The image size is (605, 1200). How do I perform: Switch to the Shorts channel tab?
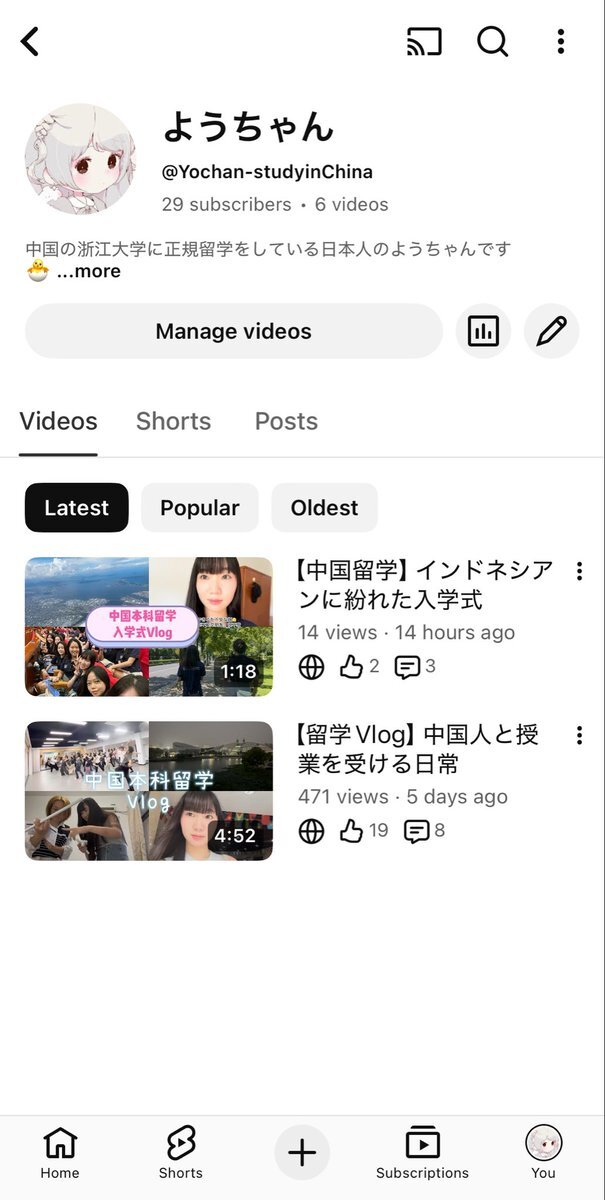click(x=173, y=421)
